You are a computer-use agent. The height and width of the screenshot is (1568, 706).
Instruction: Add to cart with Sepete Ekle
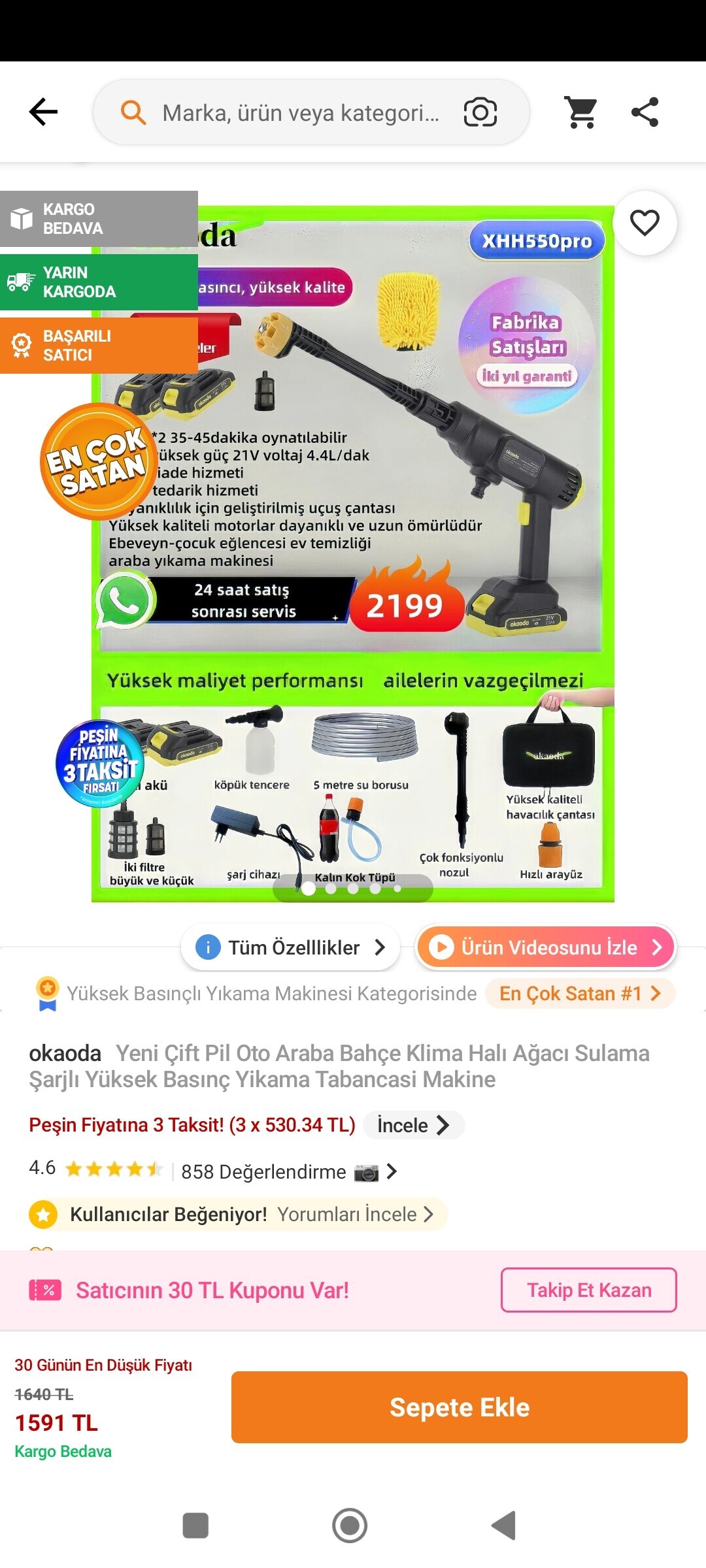tap(460, 1407)
